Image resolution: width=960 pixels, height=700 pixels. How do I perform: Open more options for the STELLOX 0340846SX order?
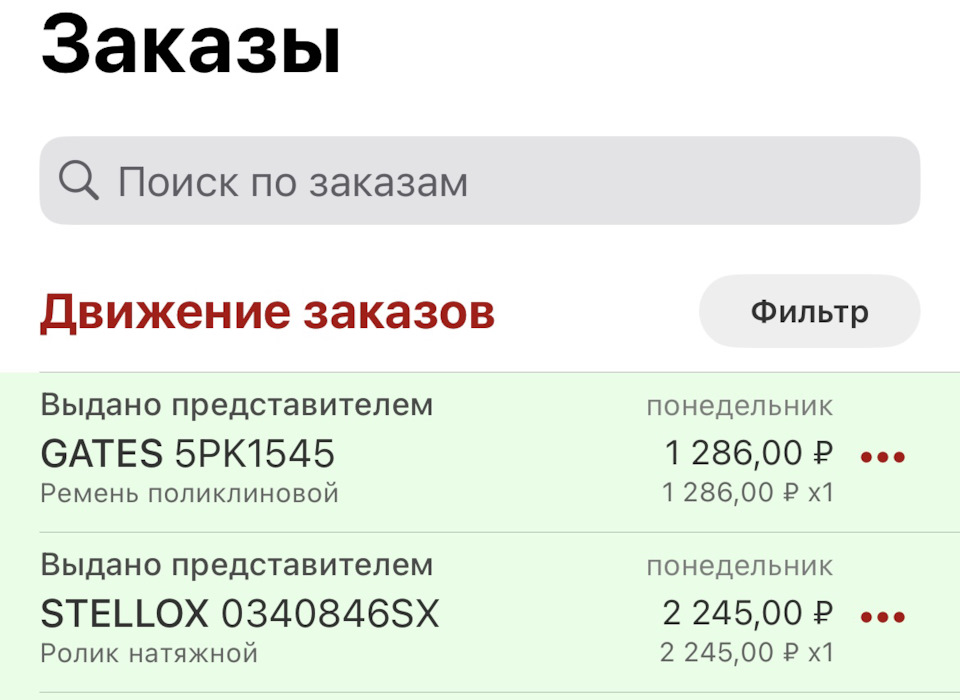(883, 616)
